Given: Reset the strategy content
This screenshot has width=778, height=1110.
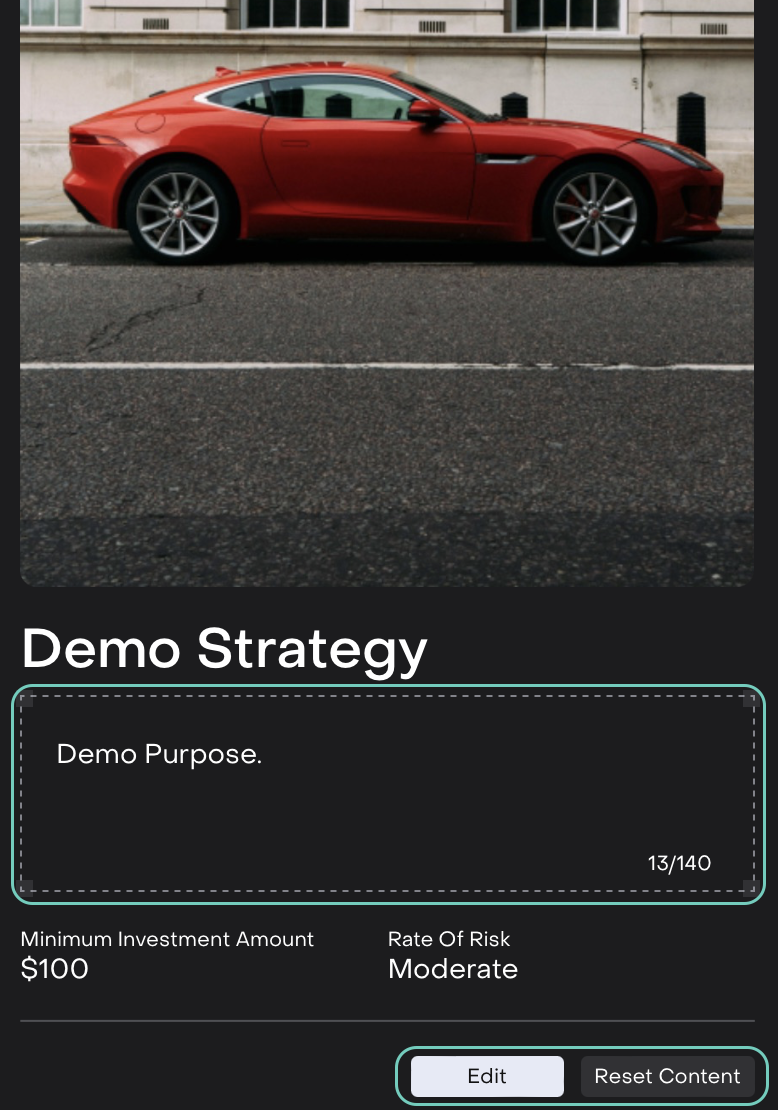Looking at the screenshot, I should pos(667,1076).
